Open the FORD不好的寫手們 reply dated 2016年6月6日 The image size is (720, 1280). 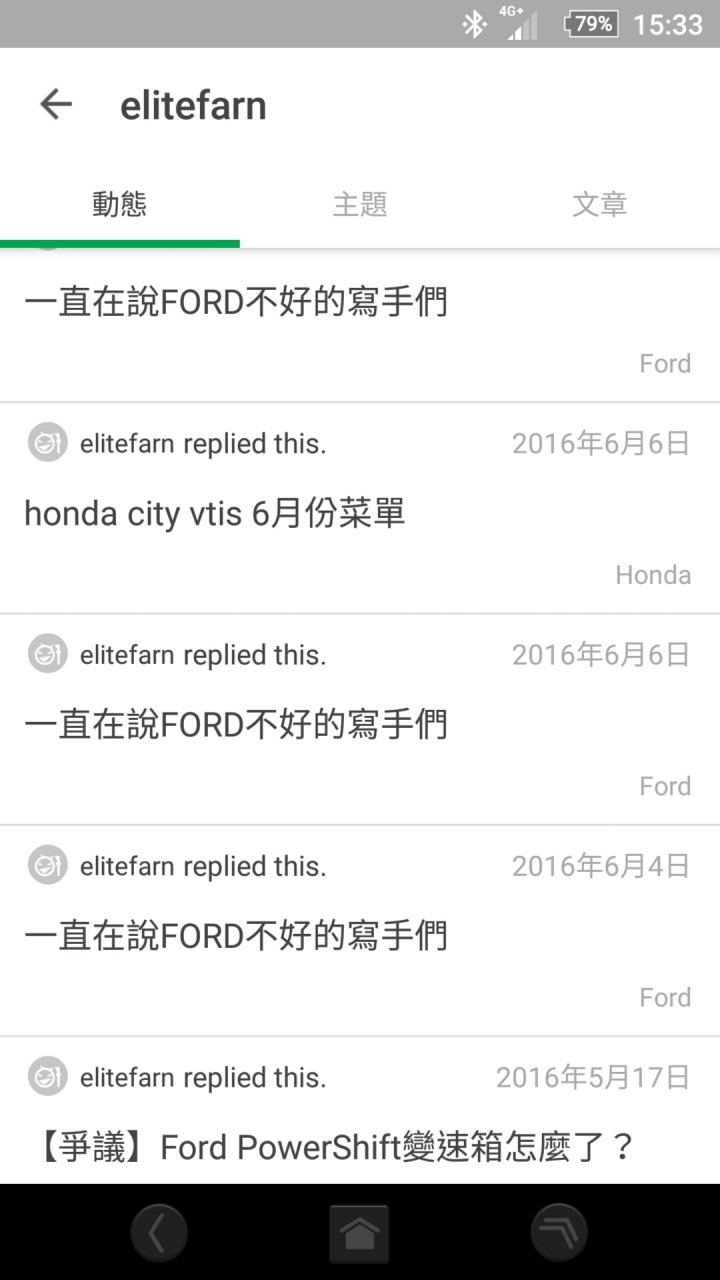236,724
